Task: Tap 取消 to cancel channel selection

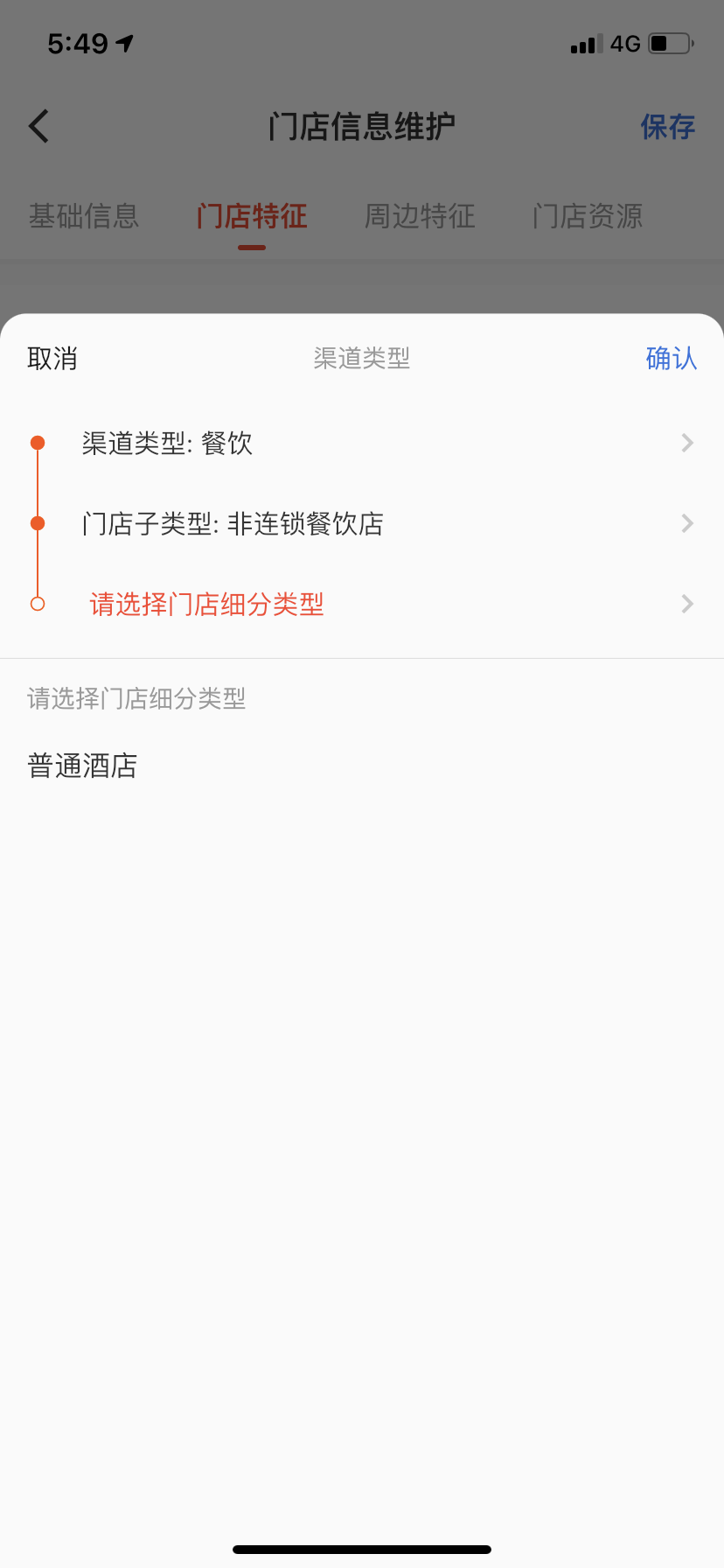Action: (x=52, y=359)
